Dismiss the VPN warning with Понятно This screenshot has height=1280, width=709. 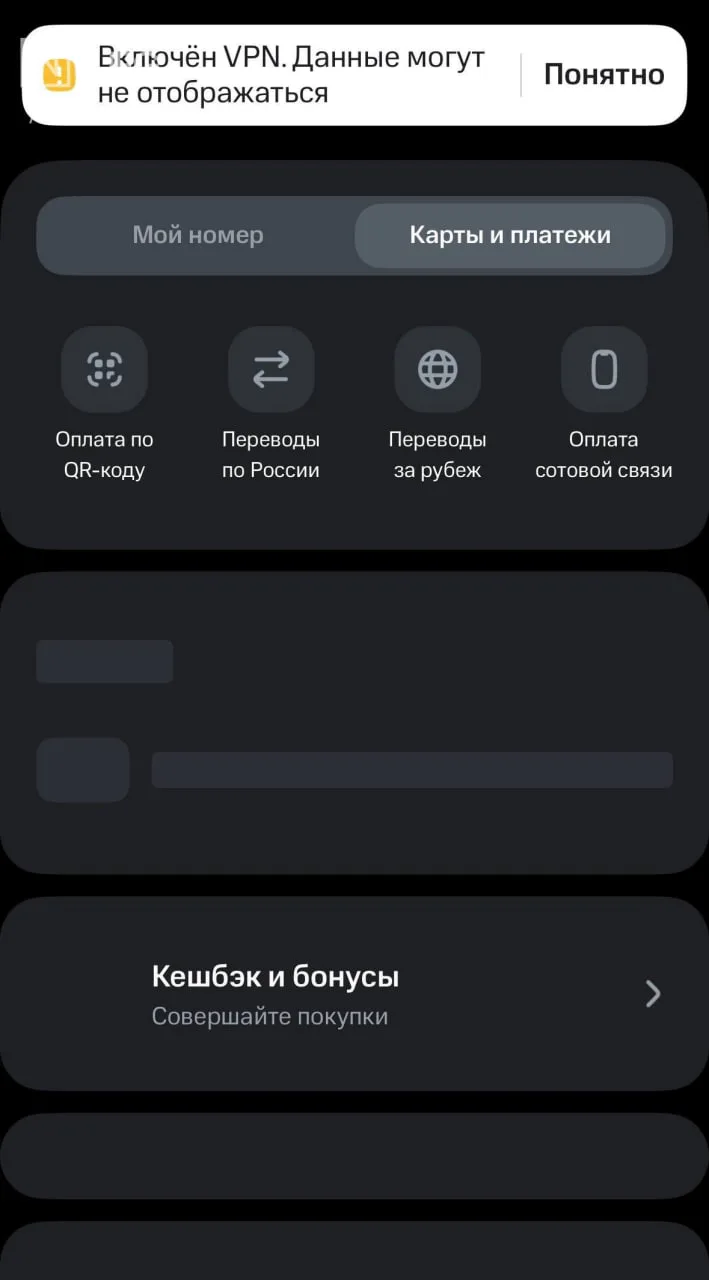pos(603,75)
